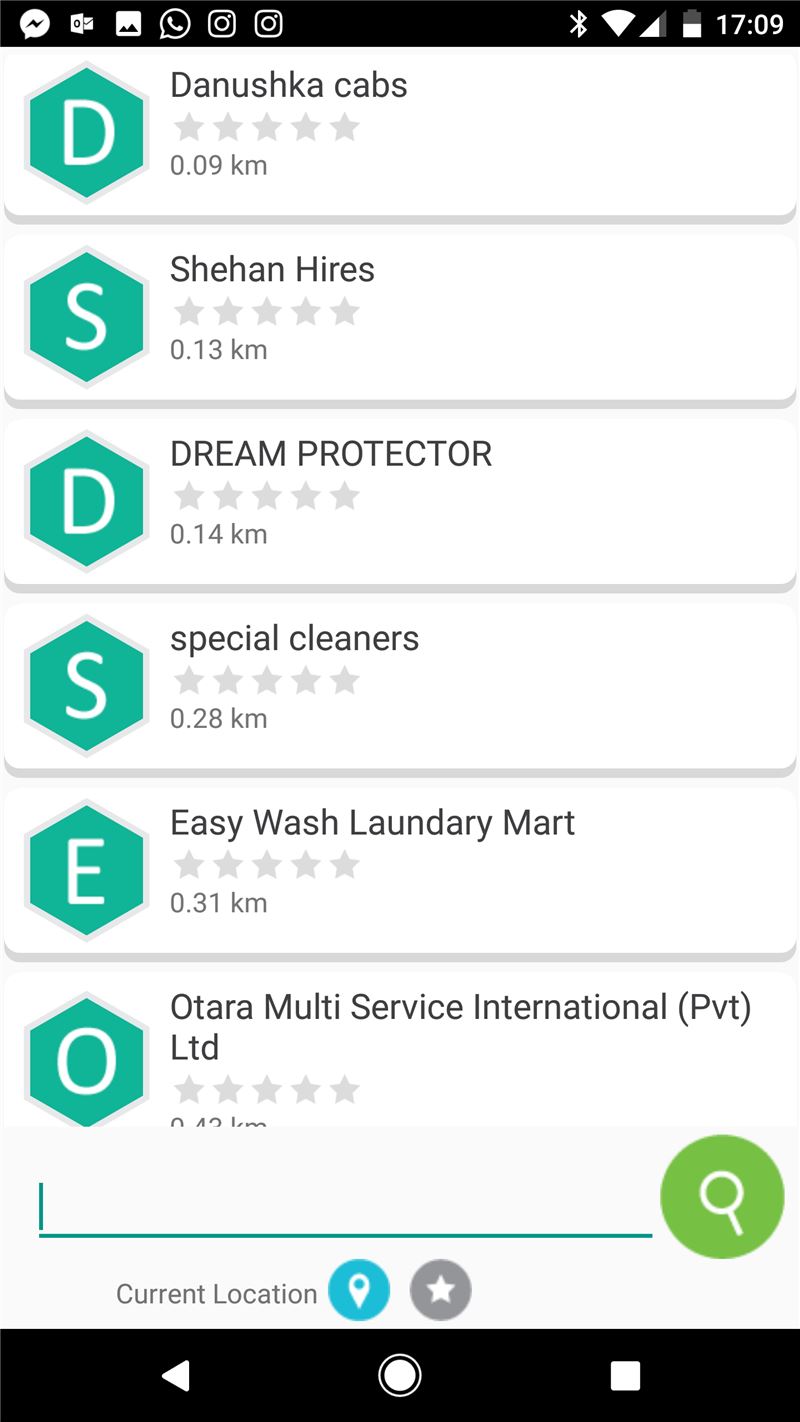Tap the green search magnifier button
Viewport: 800px width, 1422px height.
[722, 1196]
